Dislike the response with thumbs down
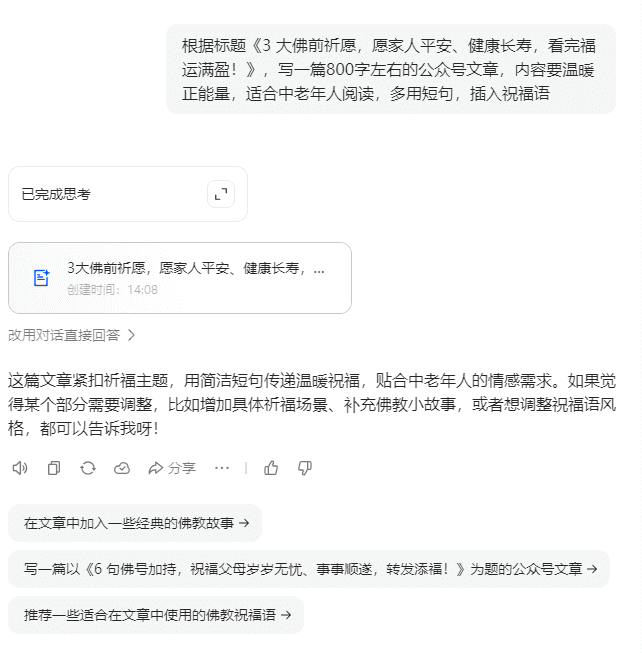This screenshot has width=642, height=653. [x=305, y=467]
